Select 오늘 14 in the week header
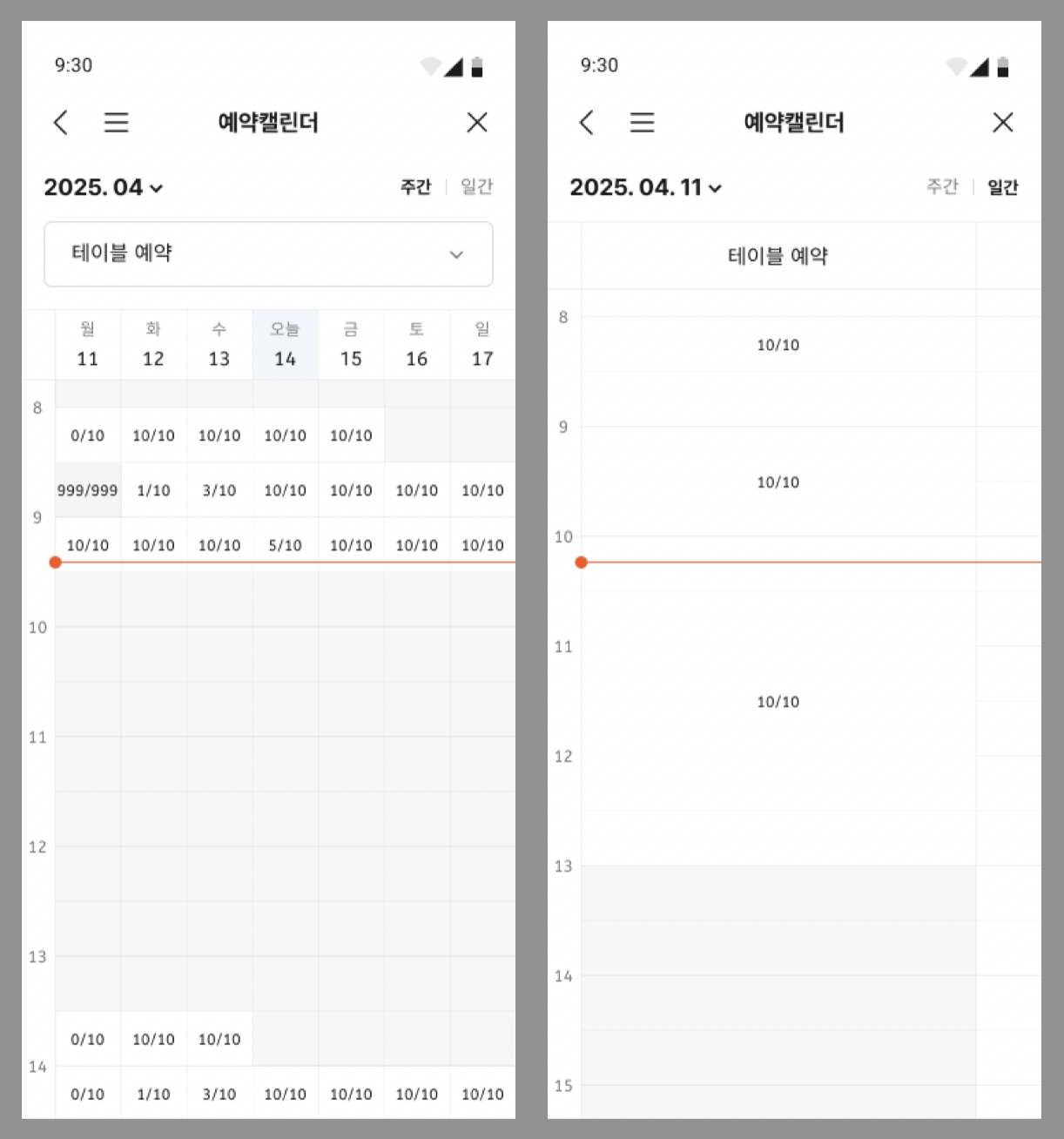This screenshot has height=1139, width=1064. pos(286,345)
